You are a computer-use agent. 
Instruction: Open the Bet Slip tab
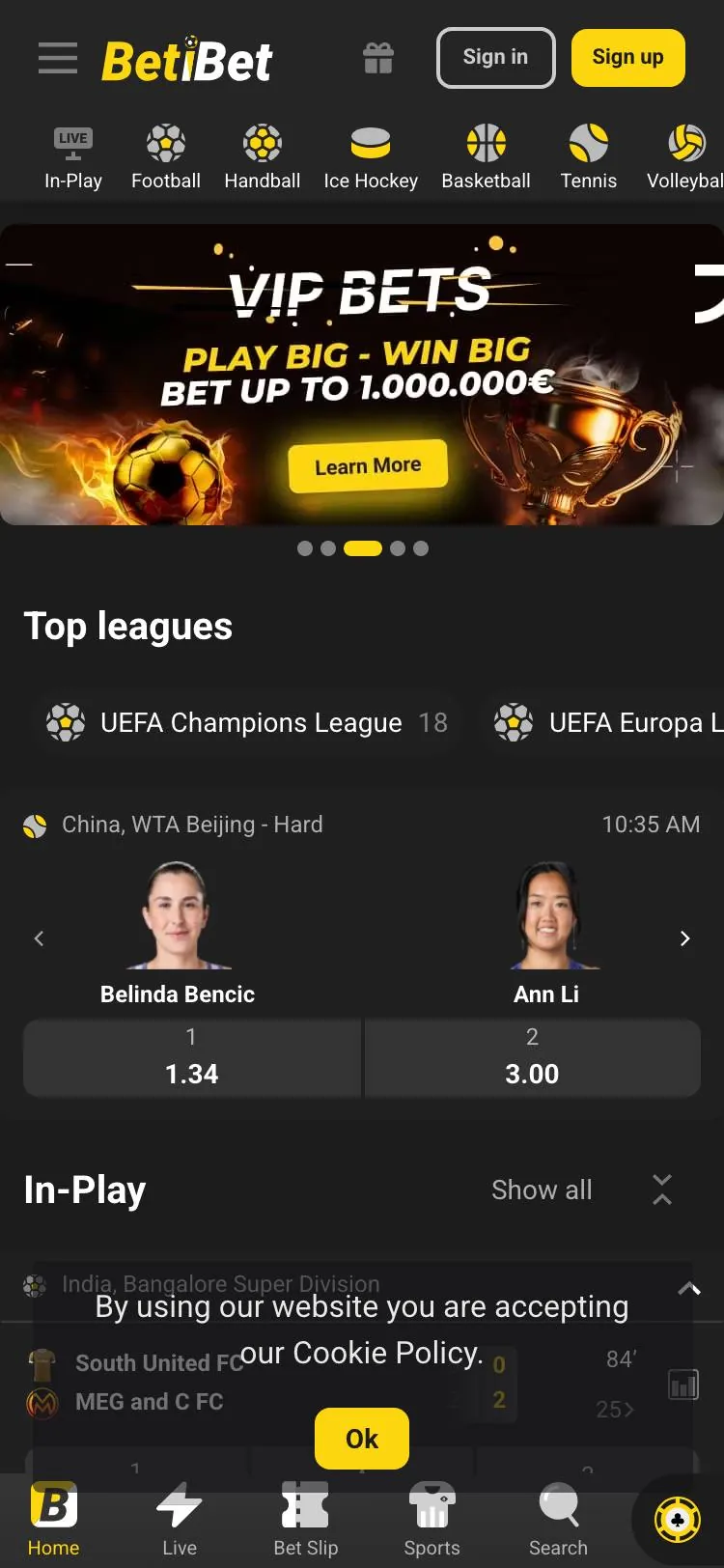[306, 1520]
